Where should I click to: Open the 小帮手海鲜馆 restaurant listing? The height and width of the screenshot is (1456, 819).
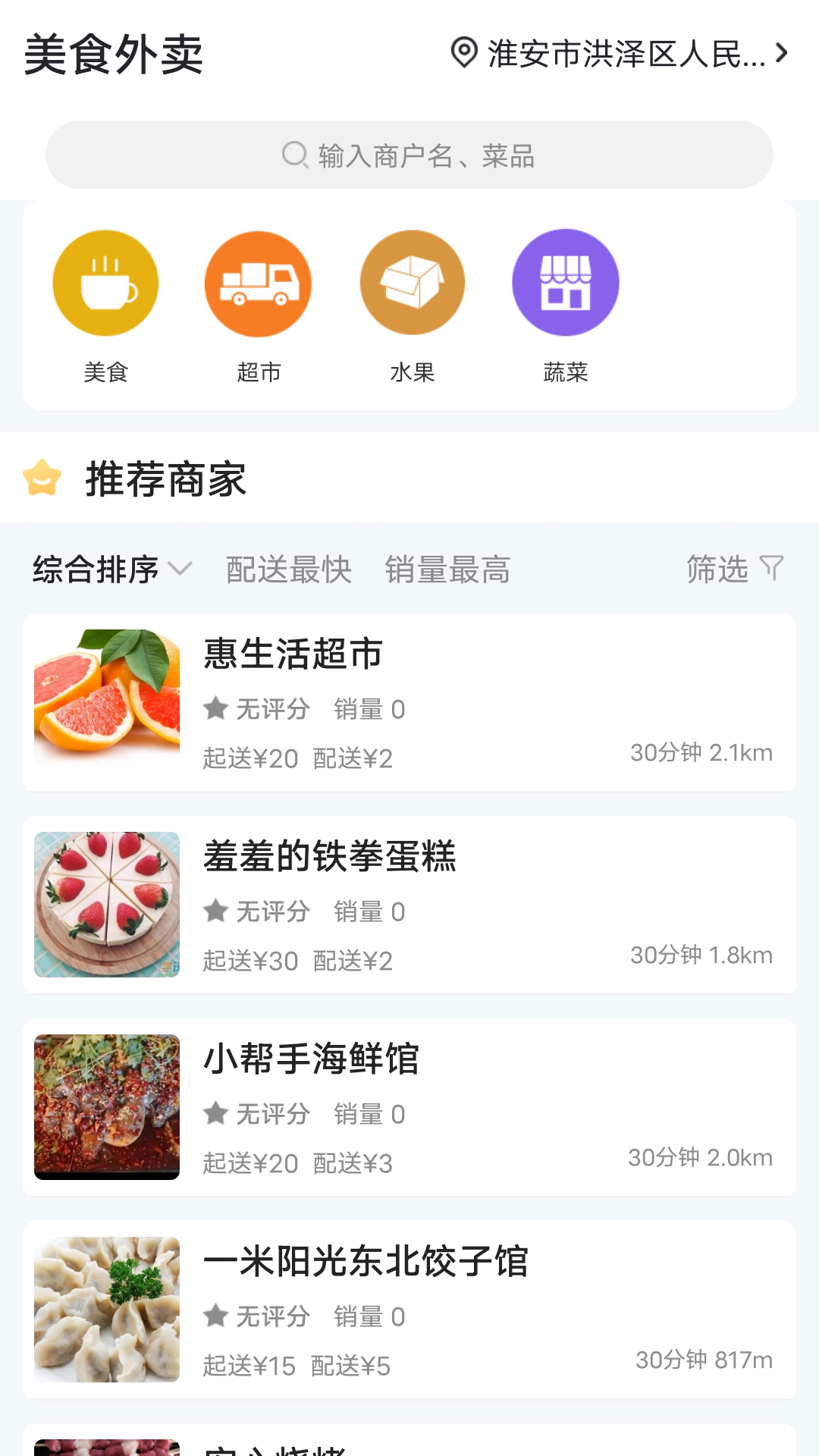[409, 1107]
